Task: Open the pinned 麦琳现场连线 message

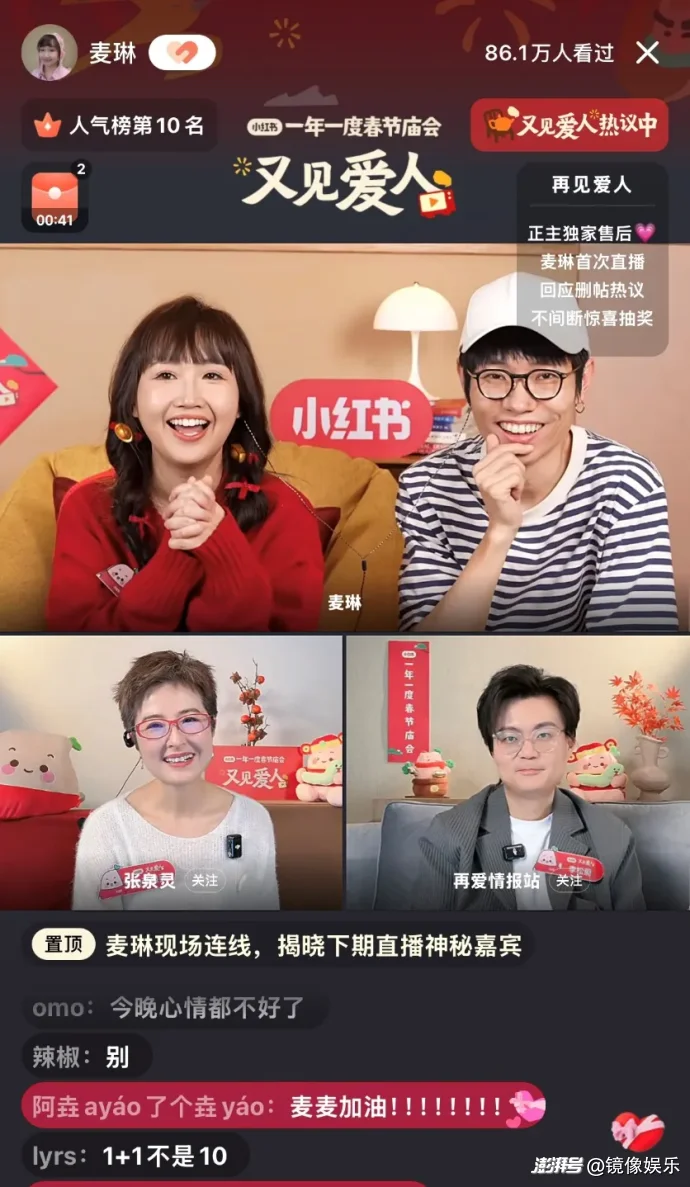Action: click(x=280, y=945)
